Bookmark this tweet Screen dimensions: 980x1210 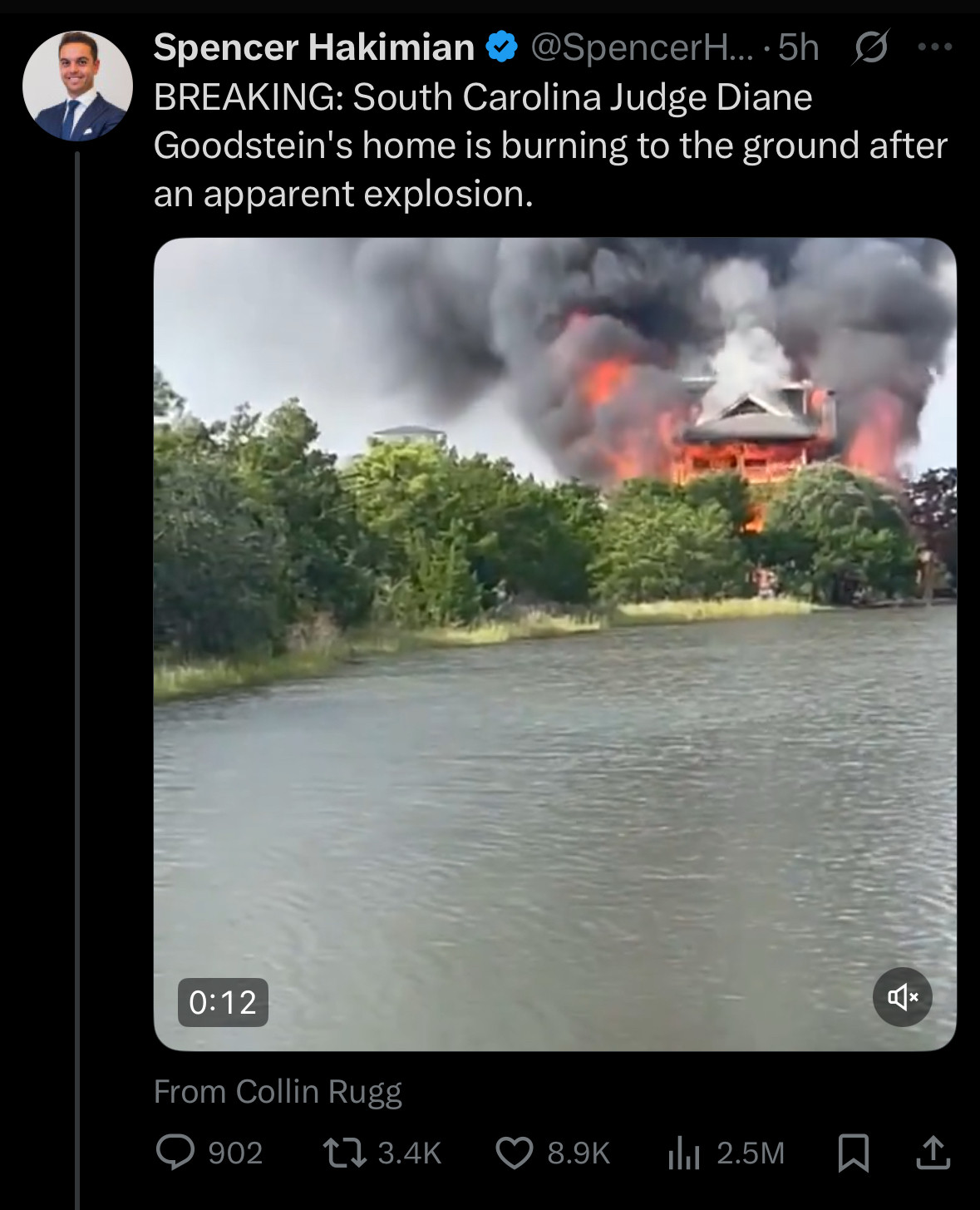(x=853, y=1153)
